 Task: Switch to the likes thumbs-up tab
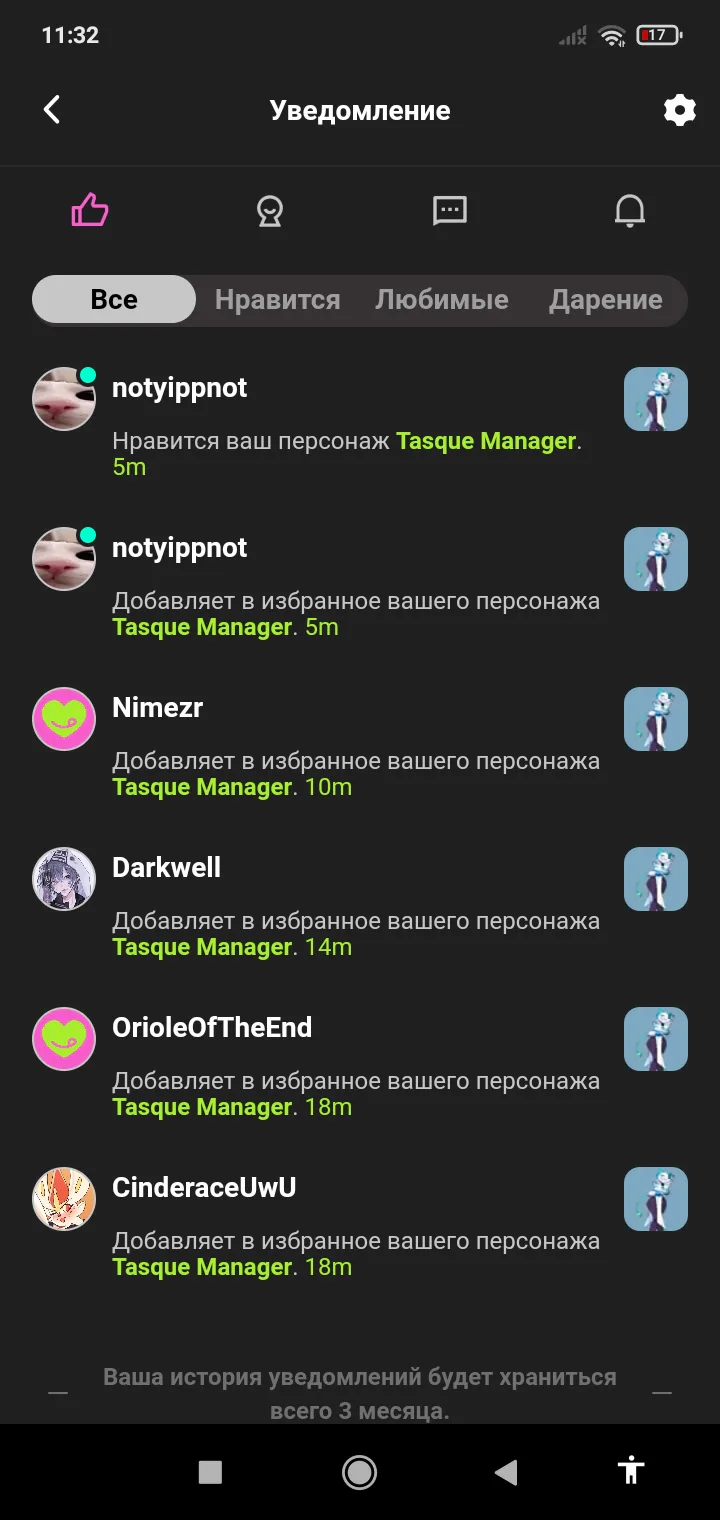(90, 210)
